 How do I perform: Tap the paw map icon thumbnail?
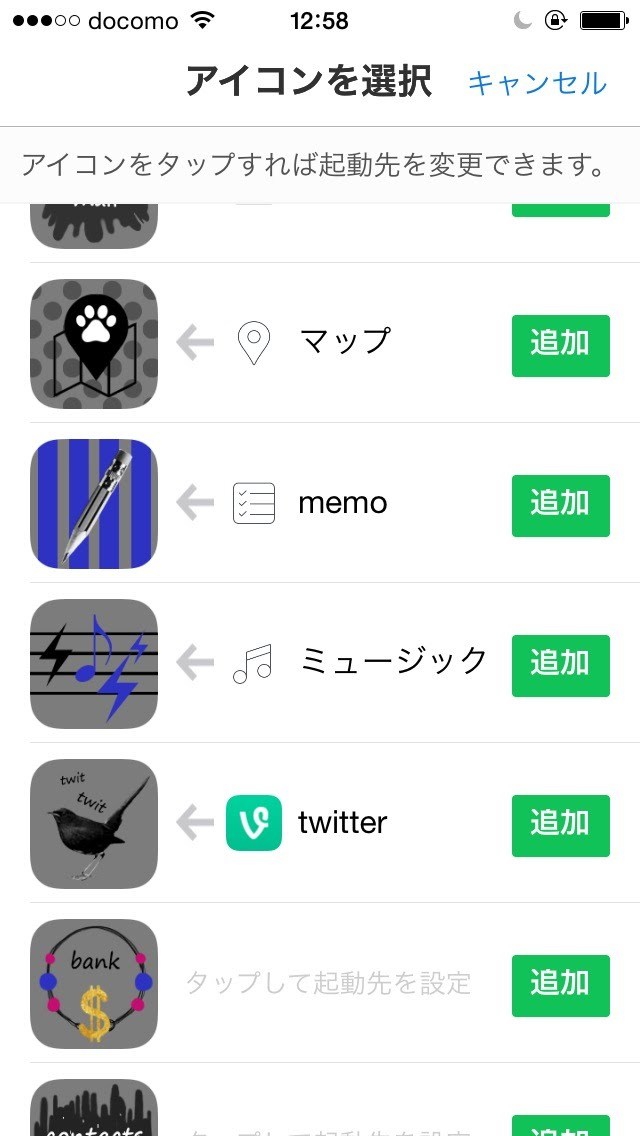(x=94, y=343)
